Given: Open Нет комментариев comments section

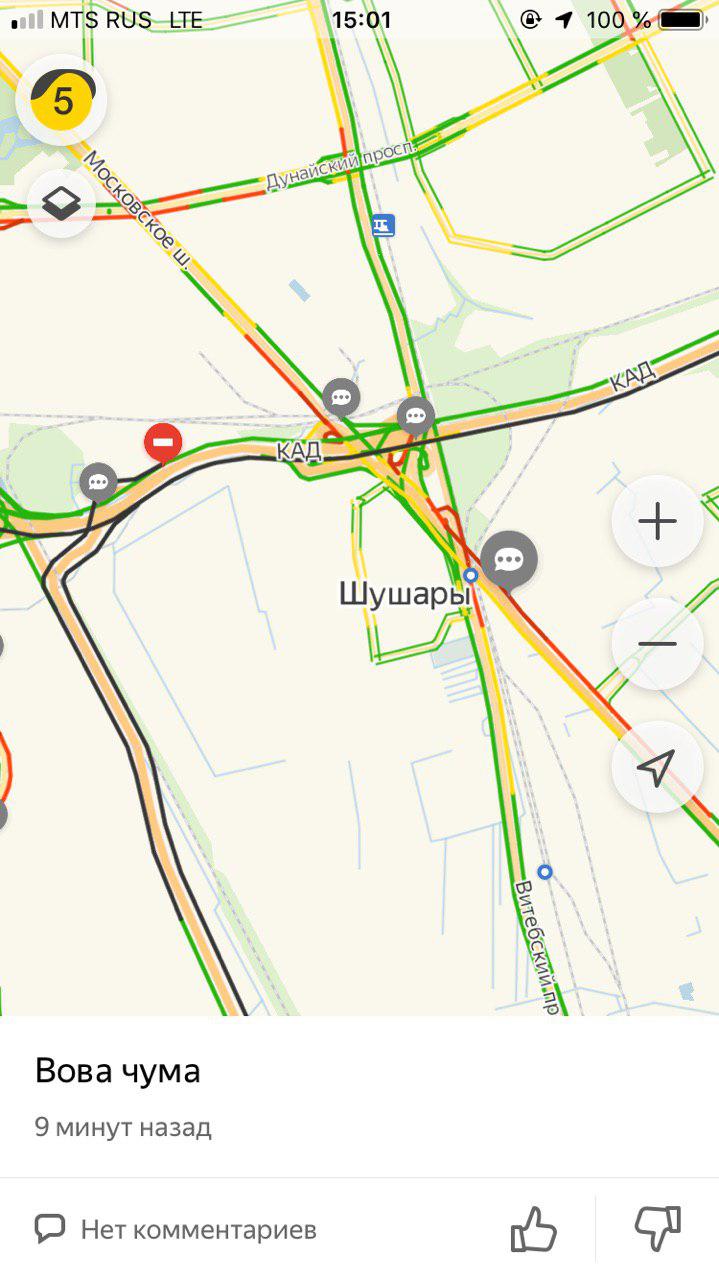Looking at the screenshot, I should click(x=176, y=1228).
